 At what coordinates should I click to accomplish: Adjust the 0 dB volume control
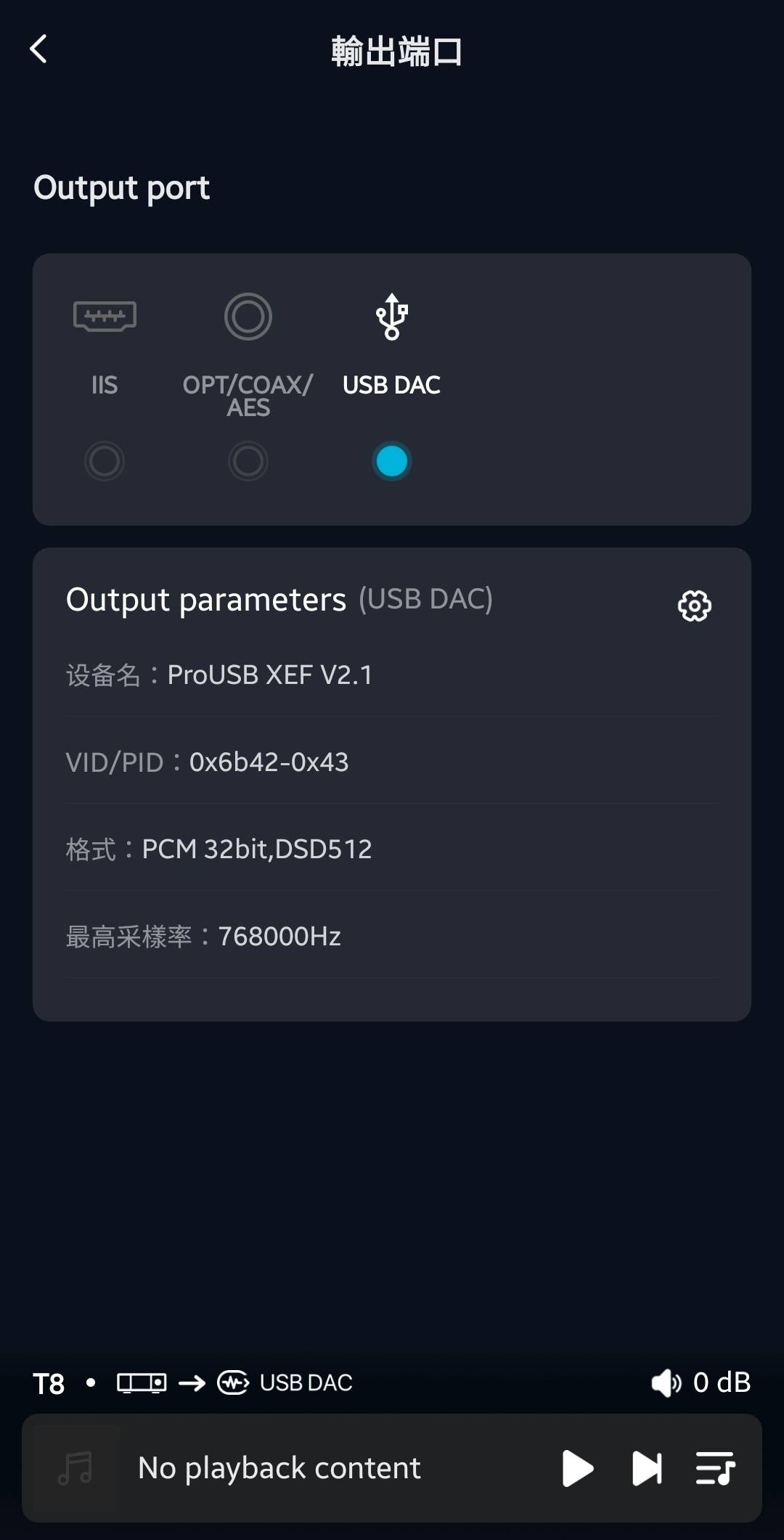pyautogui.click(x=701, y=1382)
